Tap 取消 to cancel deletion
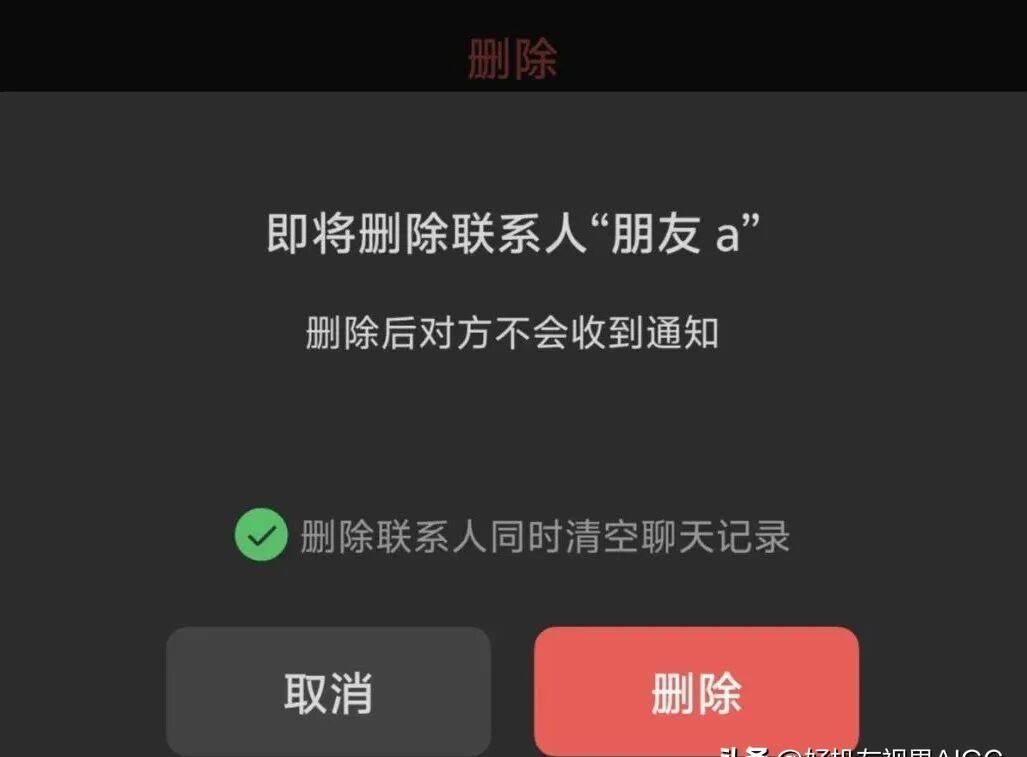The image size is (1027, 757). click(328, 692)
